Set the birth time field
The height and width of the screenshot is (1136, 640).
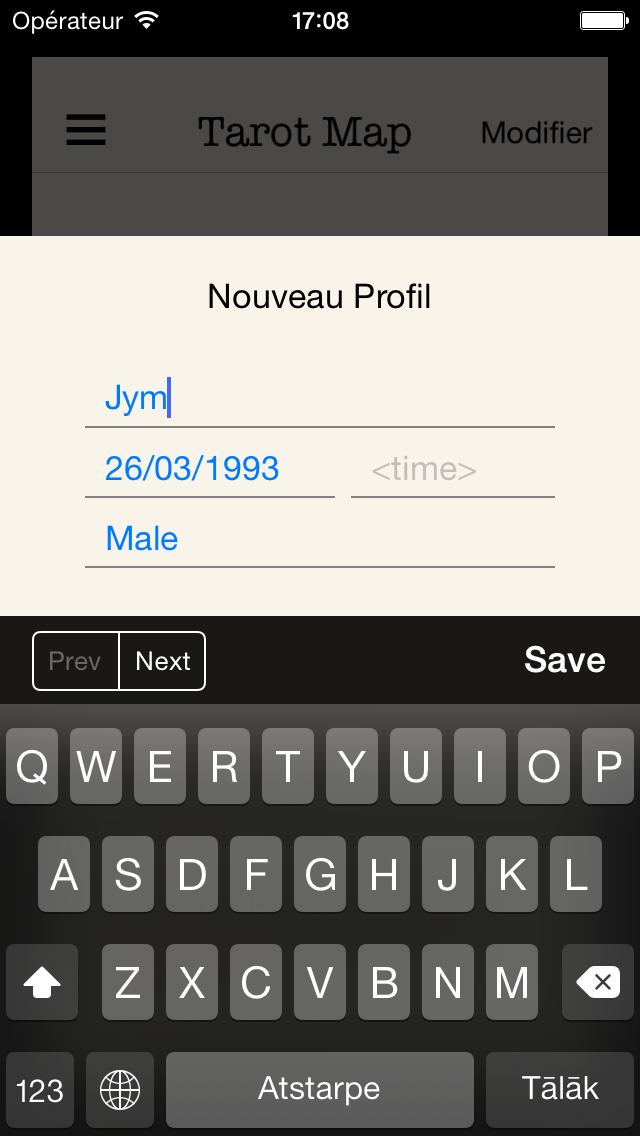[452, 469]
